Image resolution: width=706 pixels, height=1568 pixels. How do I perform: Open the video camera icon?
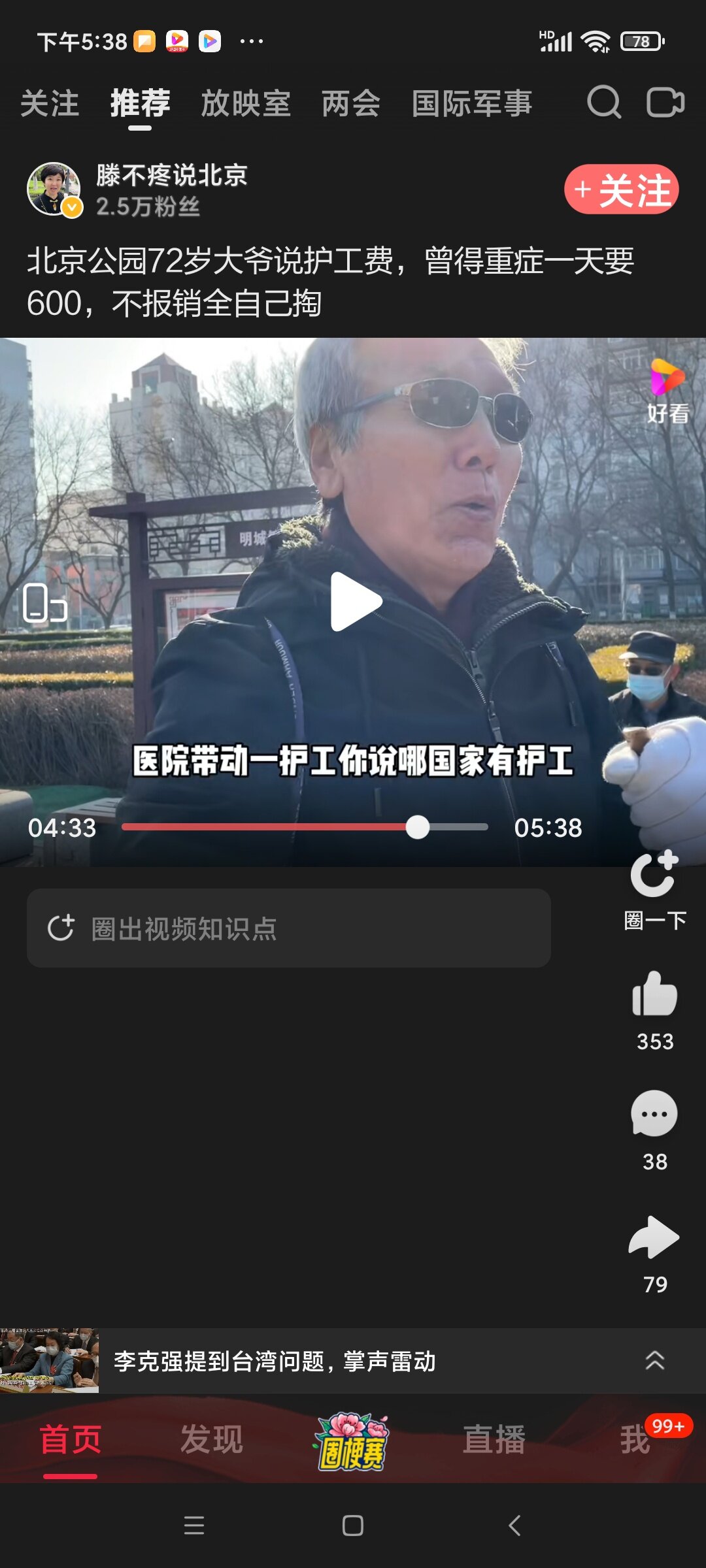point(665,103)
